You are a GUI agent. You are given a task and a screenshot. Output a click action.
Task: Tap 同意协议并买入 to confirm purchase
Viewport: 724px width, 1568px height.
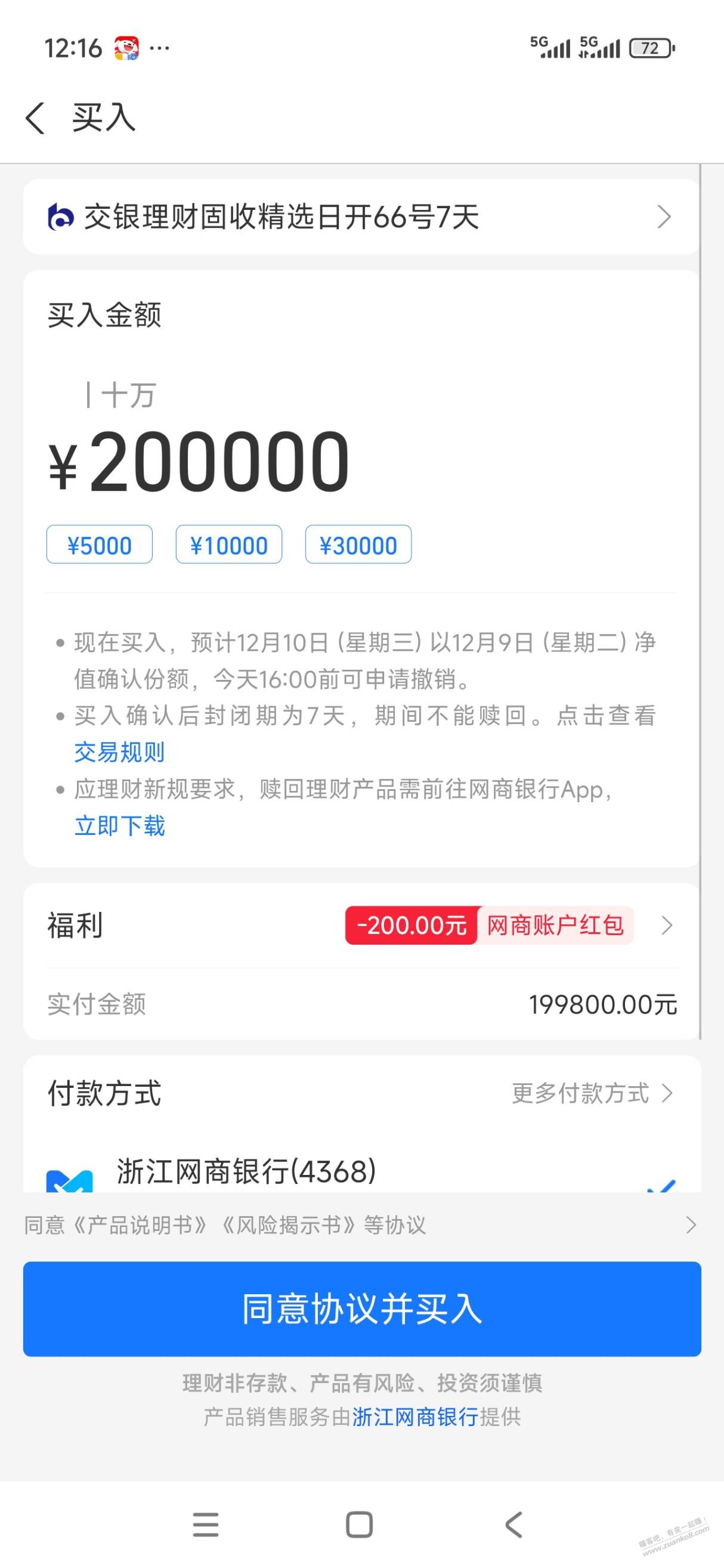click(x=362, y=1309)
